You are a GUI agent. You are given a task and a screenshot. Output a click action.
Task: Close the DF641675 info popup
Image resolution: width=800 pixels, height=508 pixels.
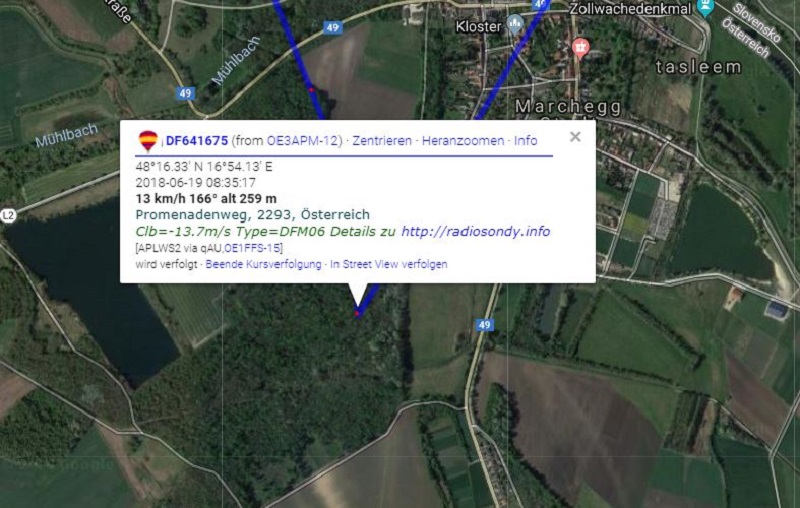(575, 137)
